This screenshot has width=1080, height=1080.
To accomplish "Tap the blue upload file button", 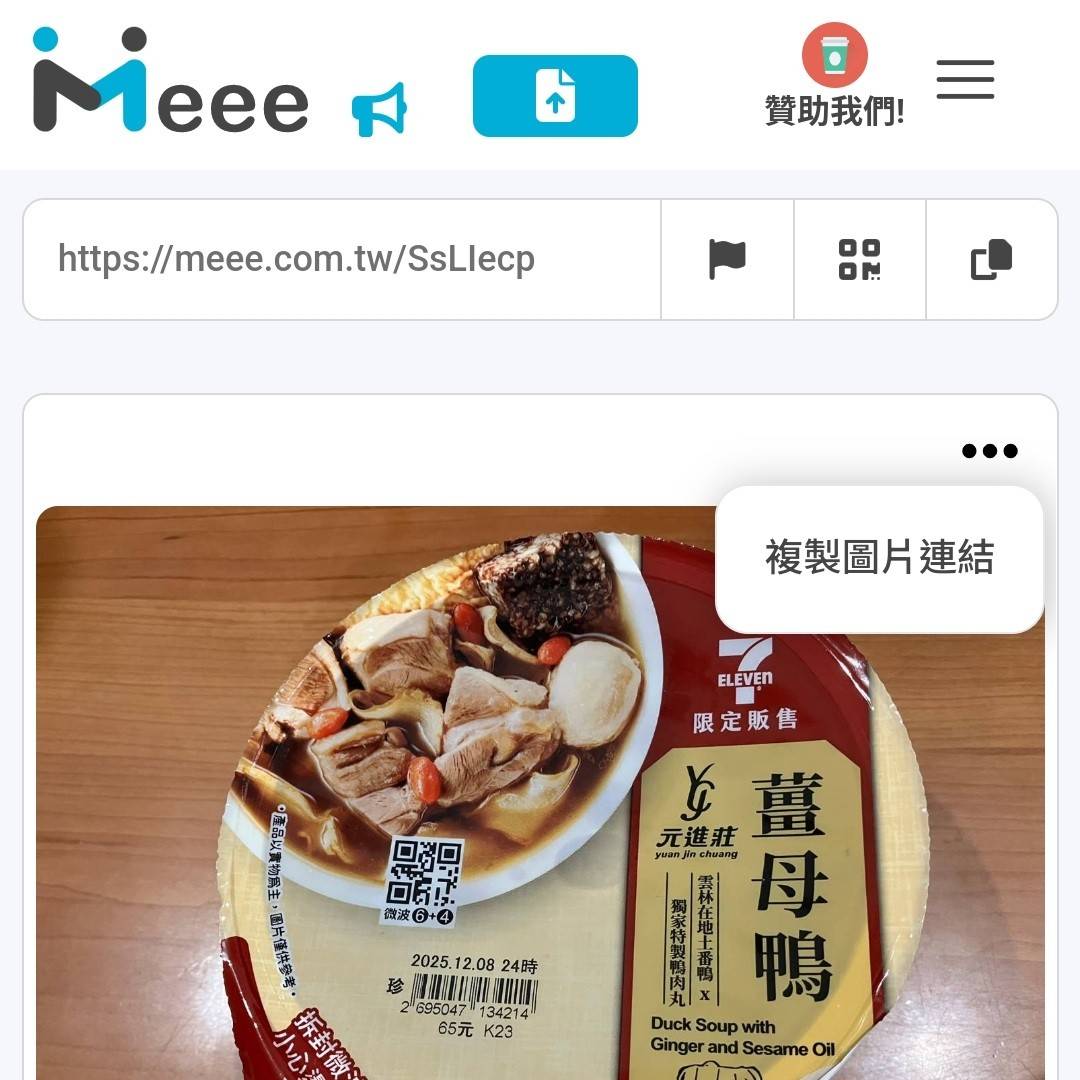I will tap(555, 96).
